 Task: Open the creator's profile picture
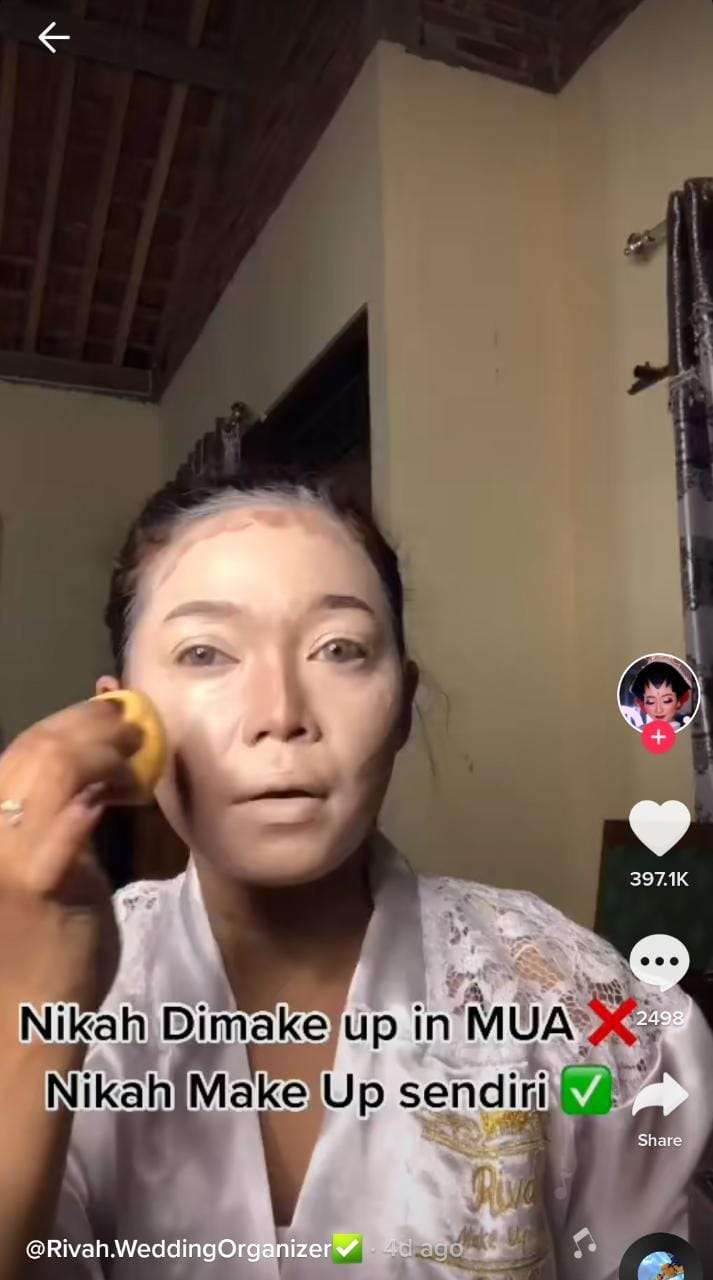(x=657, y=692)
